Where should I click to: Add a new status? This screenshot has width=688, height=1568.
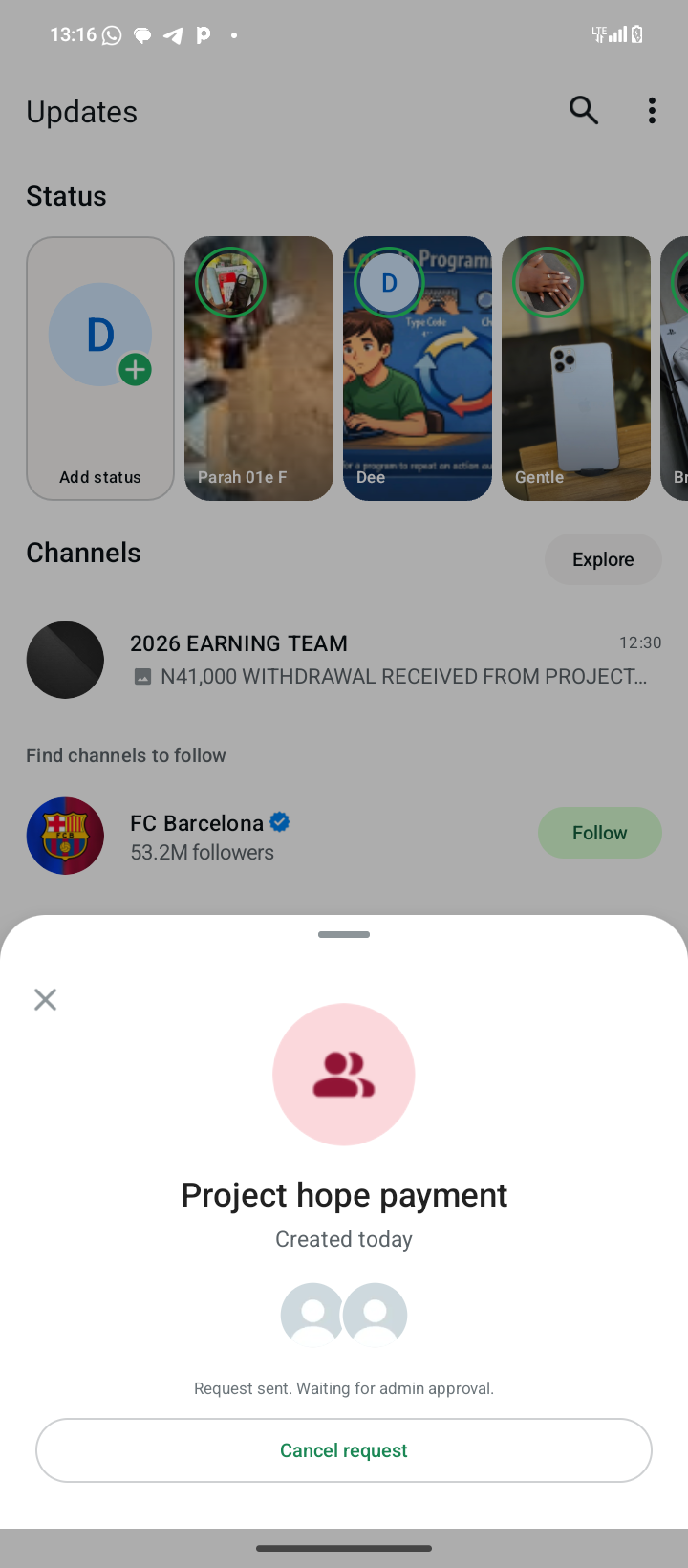click(100, 368)
